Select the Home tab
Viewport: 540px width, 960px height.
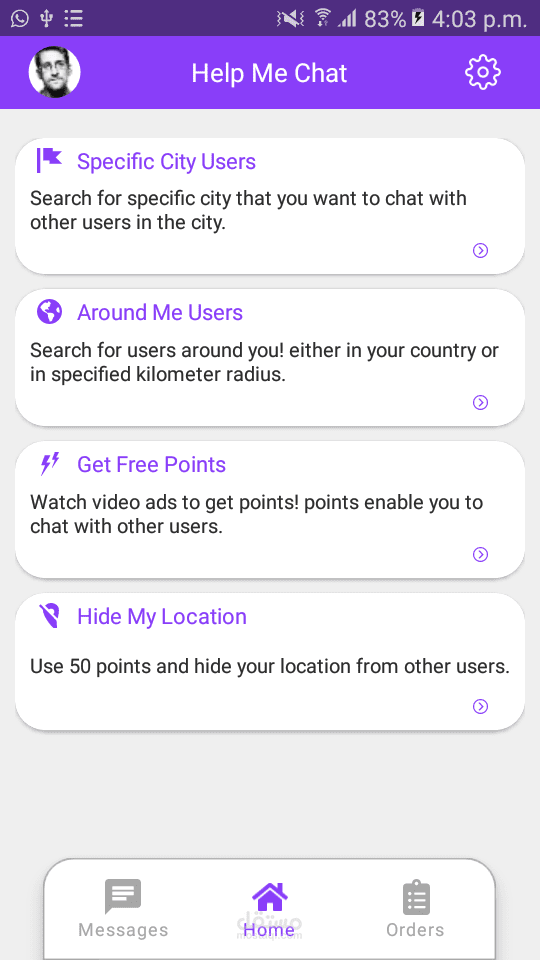tap(269, 909)
